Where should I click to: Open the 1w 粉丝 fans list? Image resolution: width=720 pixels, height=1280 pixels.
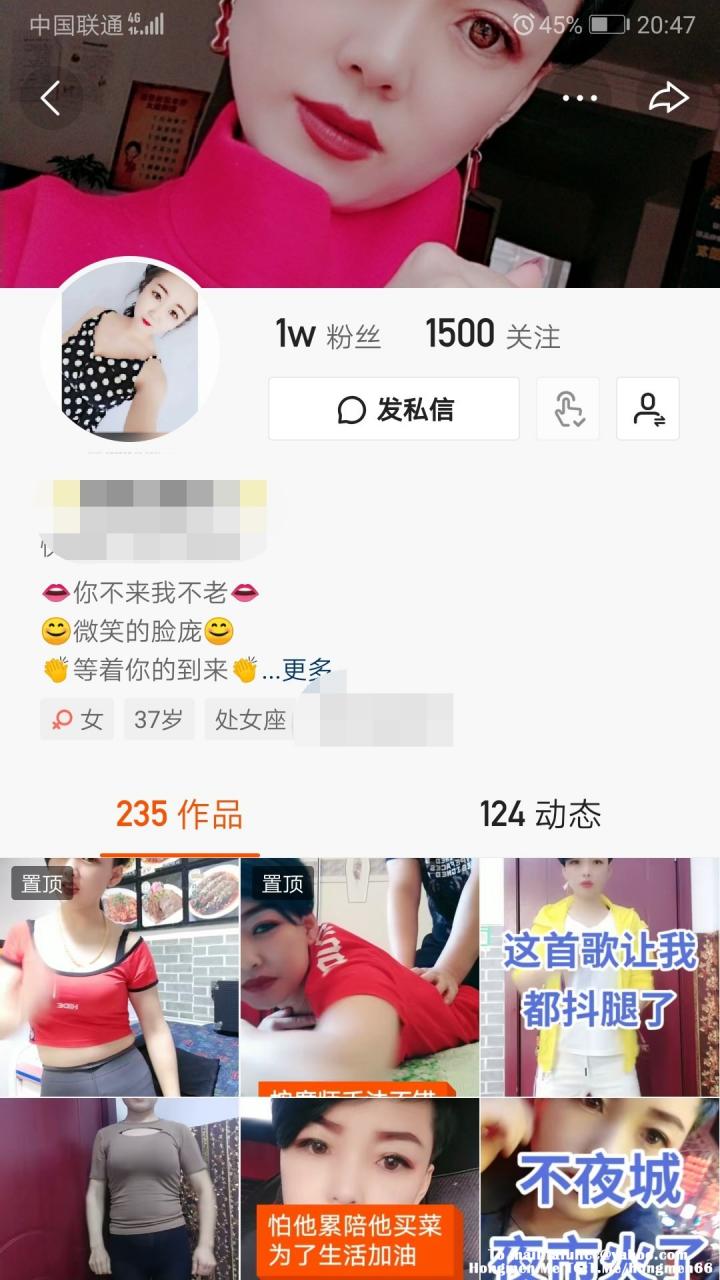click(x=327, y=335)
